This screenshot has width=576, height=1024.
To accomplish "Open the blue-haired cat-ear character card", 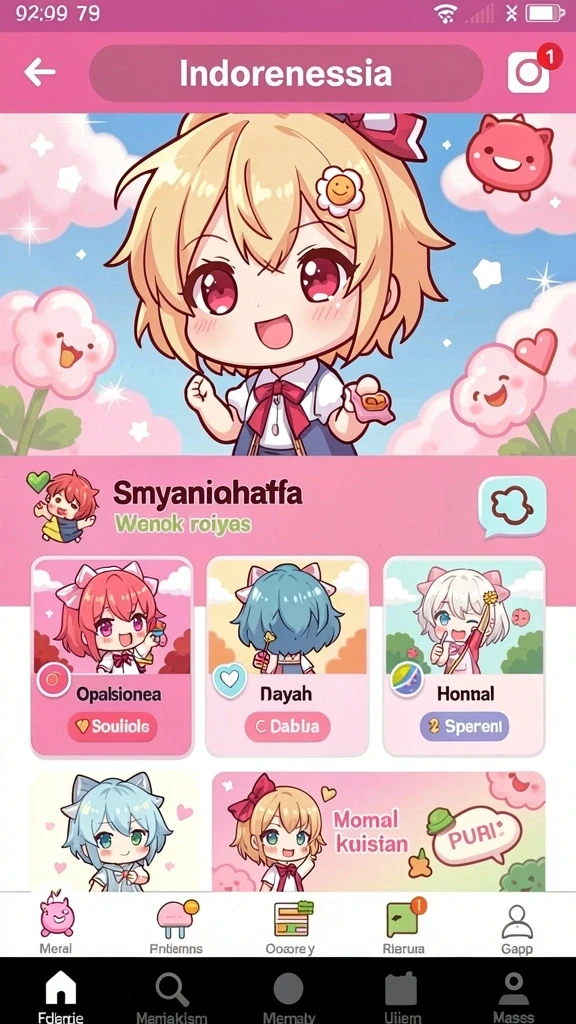I will pos(116,831).
